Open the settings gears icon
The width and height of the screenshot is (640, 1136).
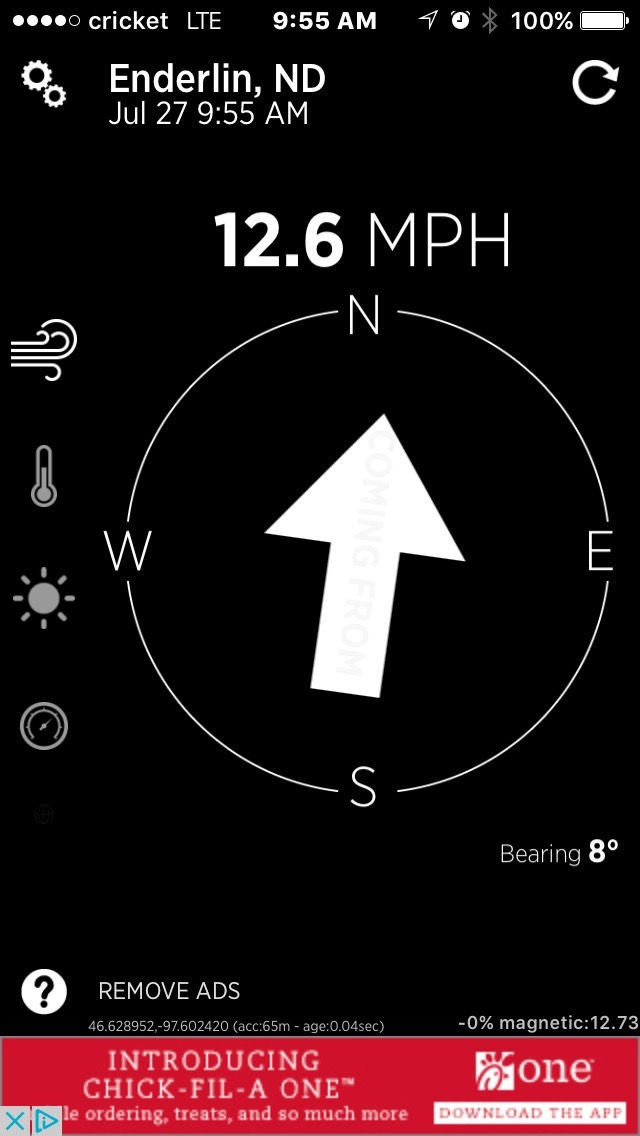43,84
